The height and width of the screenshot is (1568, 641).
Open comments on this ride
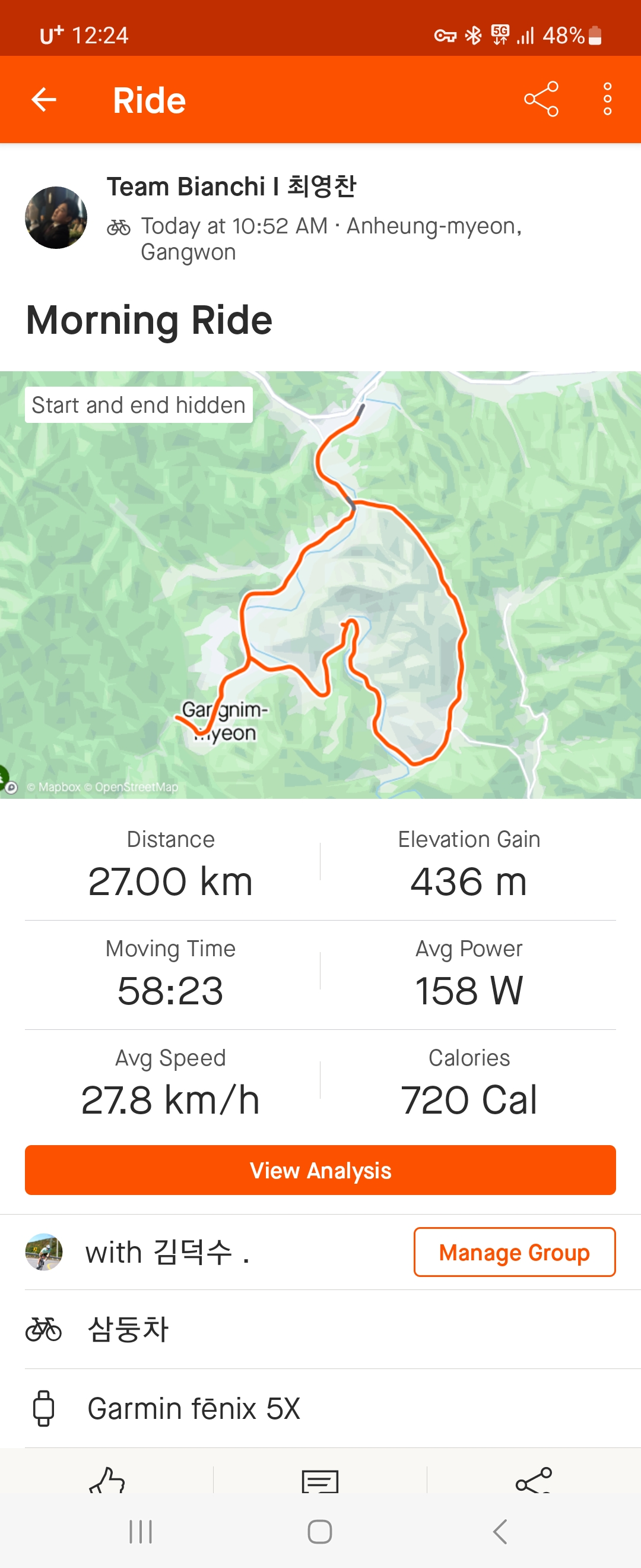pyautogui.click(x=320, y=1480)
